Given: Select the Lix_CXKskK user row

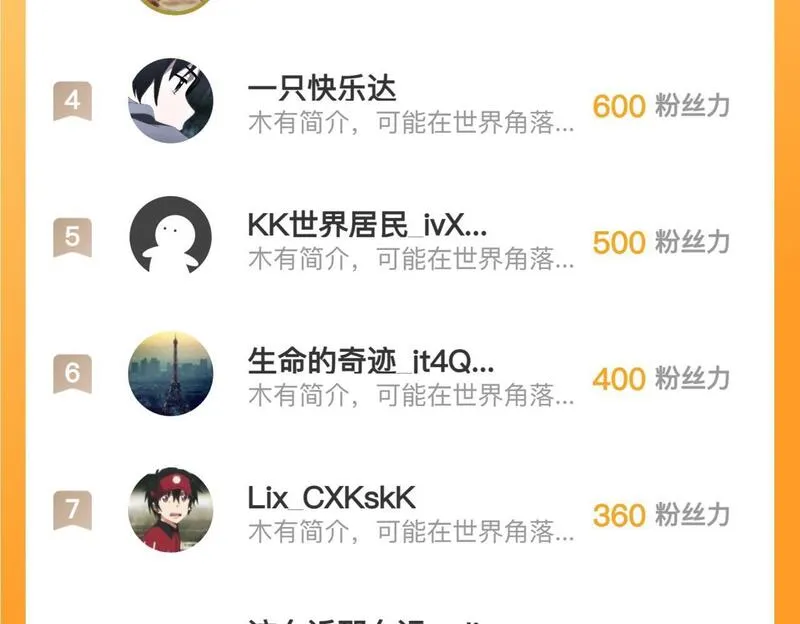Looking at the screenshot, I should 400,512.
